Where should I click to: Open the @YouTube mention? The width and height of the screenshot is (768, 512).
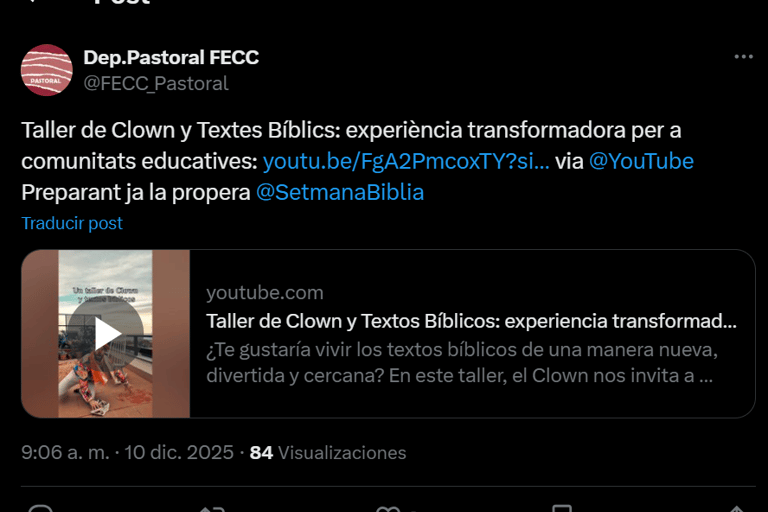[641, 162]
